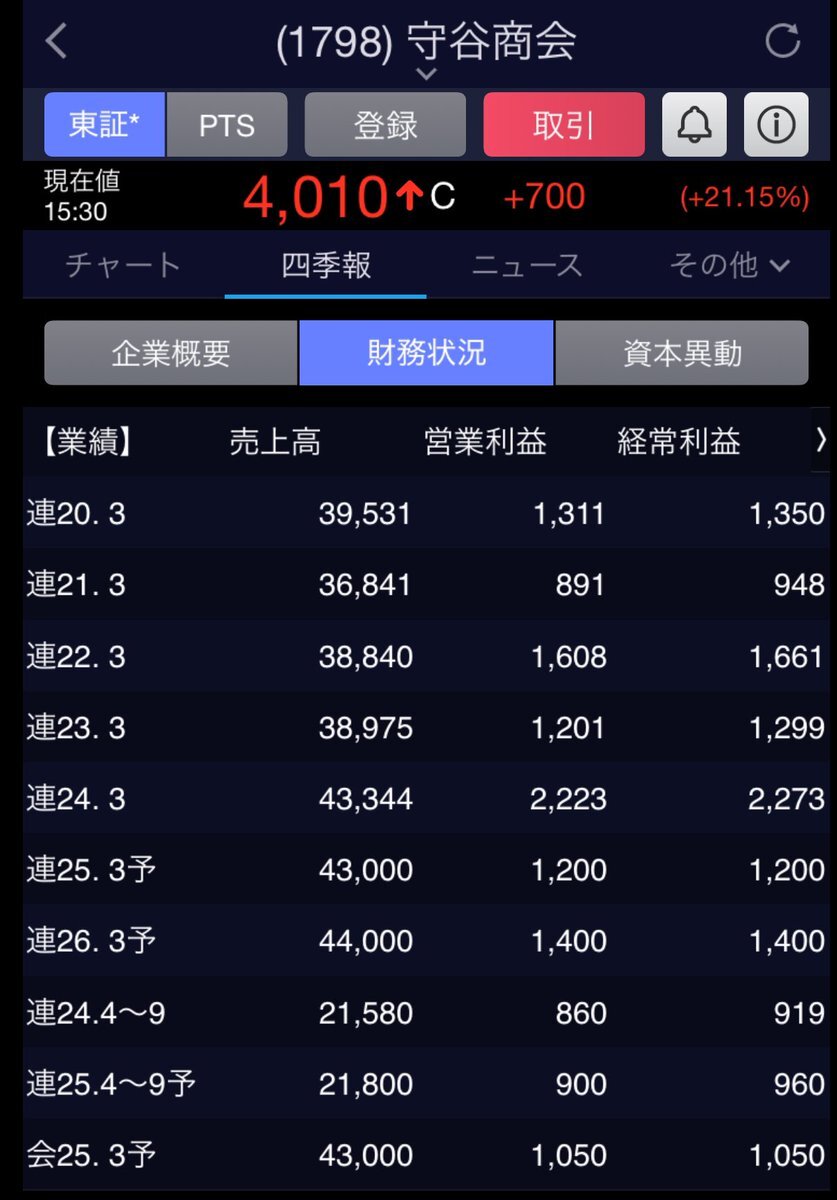Switch to the ニュース tab
This screenshot has width=837, height=1200.
click(x=526, y=265)
